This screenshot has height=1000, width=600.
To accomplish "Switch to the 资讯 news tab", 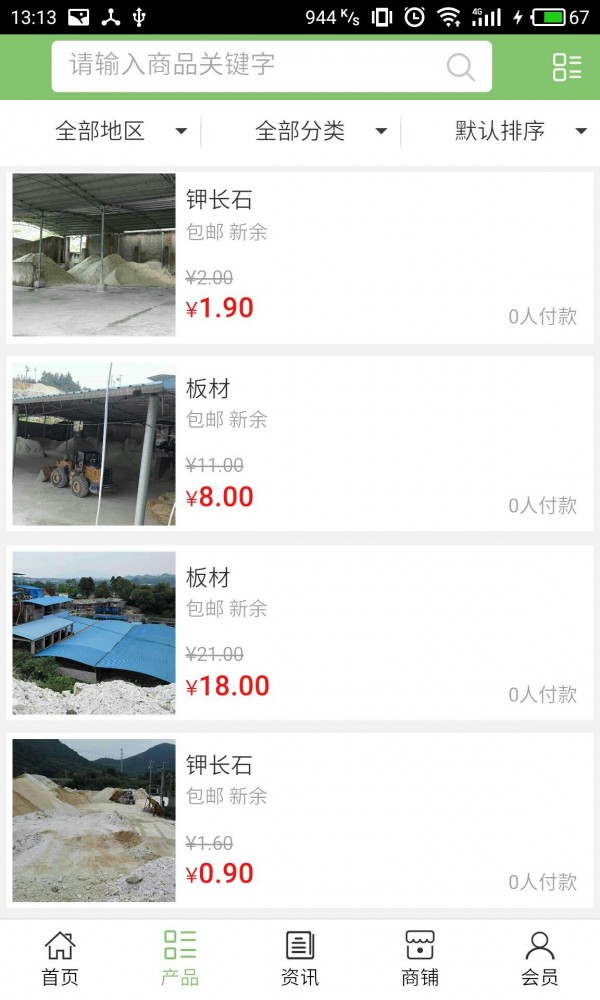I will [300, 958].
